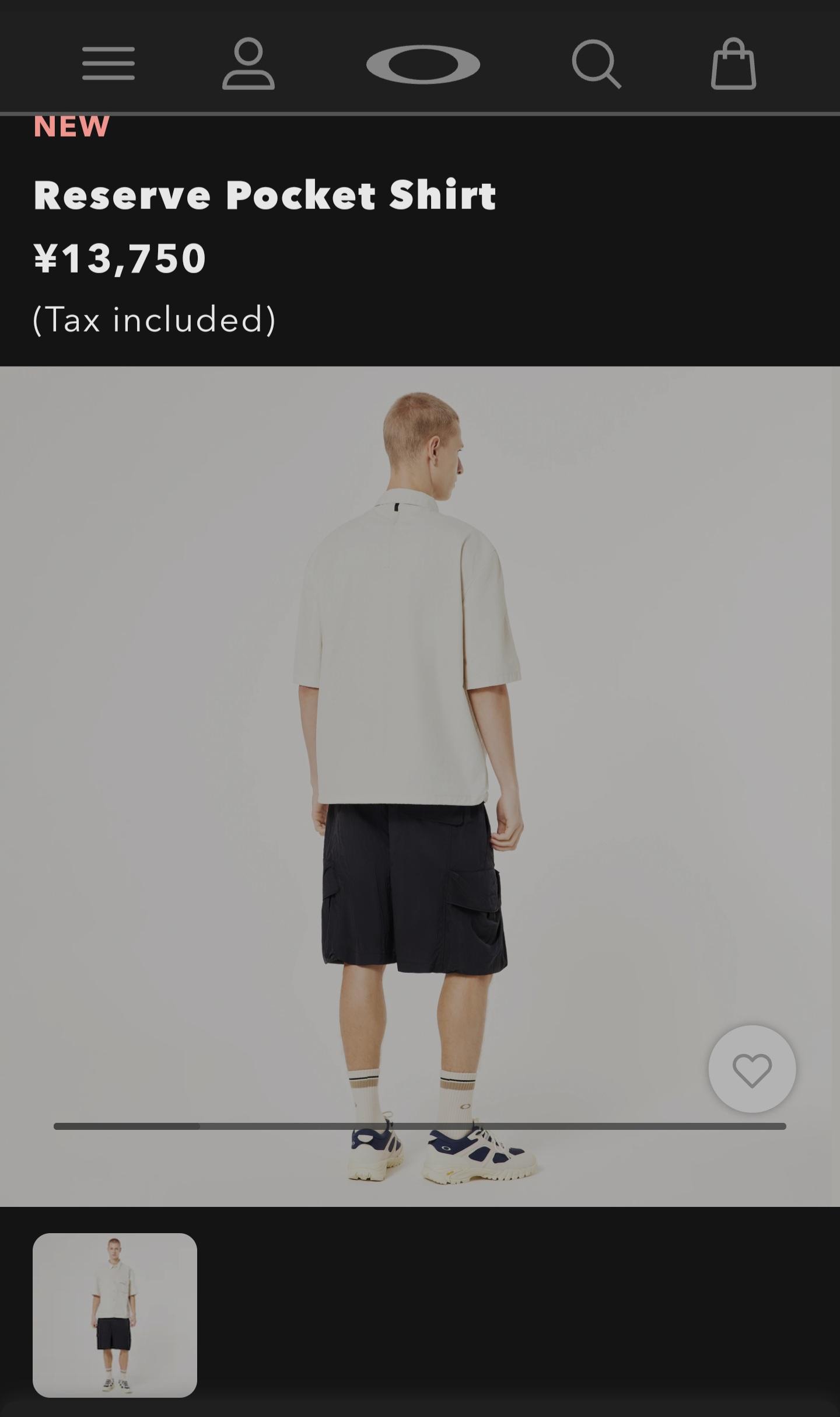This screenshot has width=840, height=1417.
Task: Add shirt to wishlist with heart
Action: tap(752, 1069)
